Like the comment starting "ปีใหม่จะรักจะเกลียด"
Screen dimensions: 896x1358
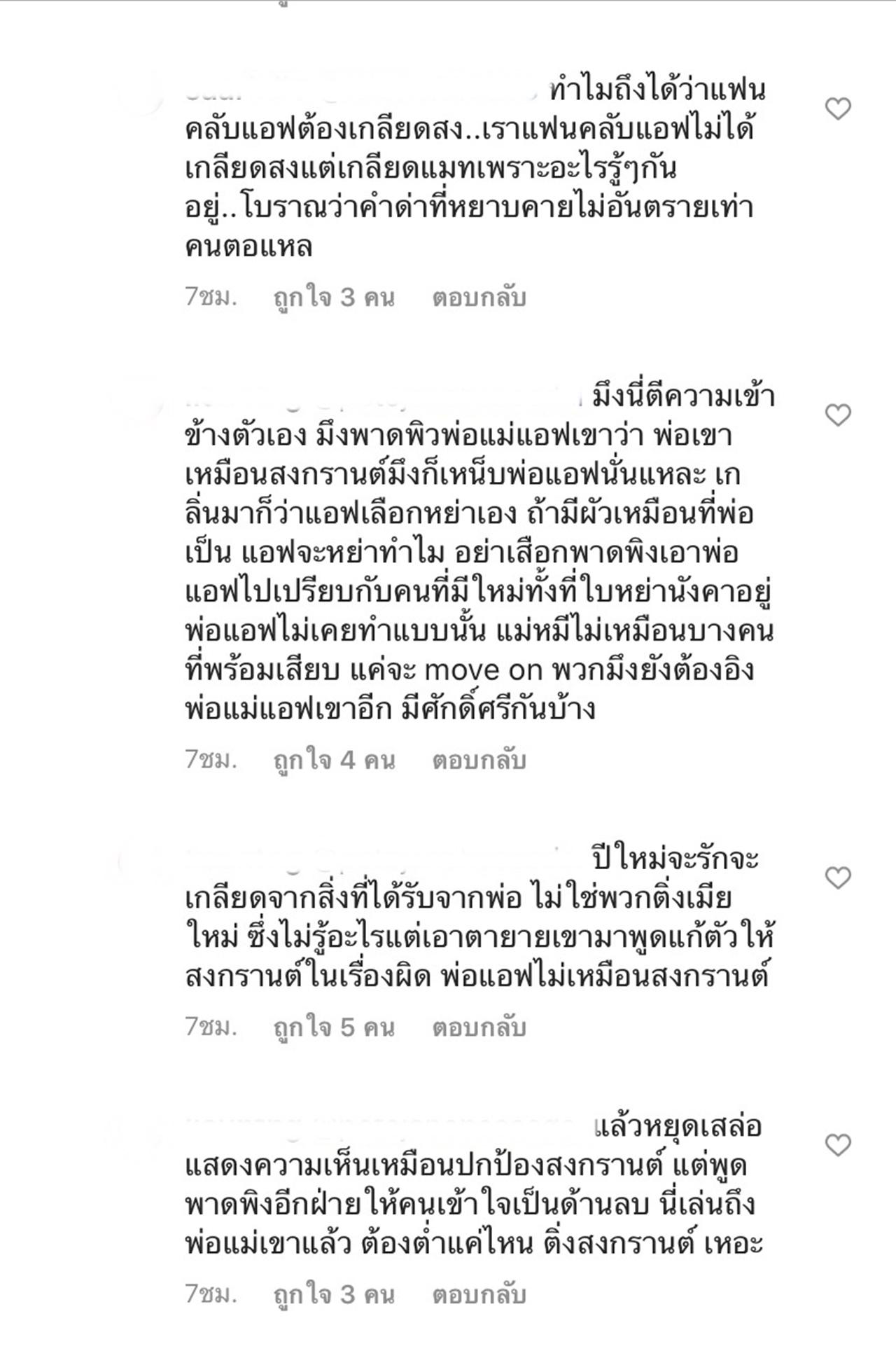tap(838, 878)
